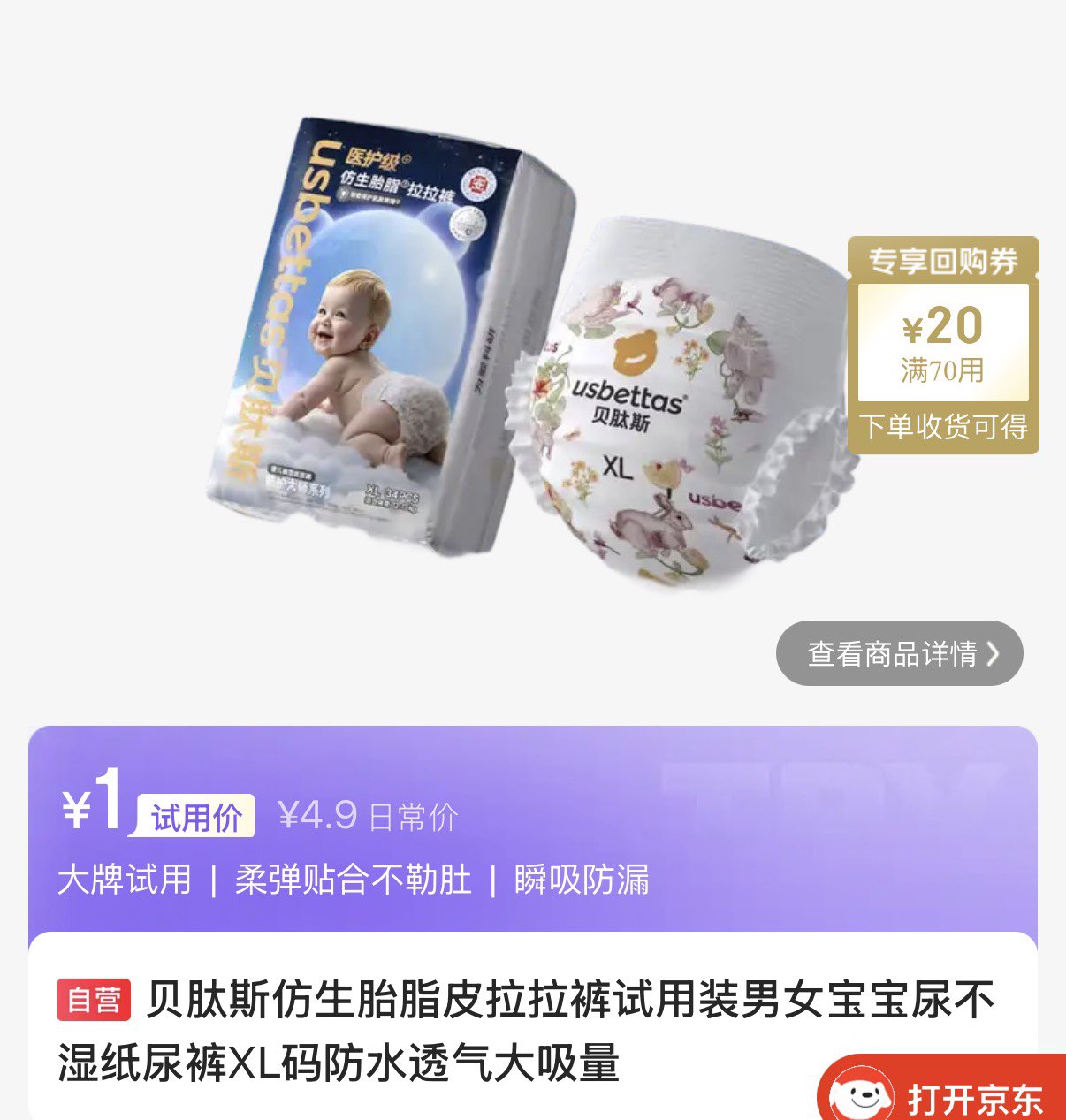Tap the ¥20 专享回购券 coupon
The image size is (1066, 1120).
pos(943,346)
